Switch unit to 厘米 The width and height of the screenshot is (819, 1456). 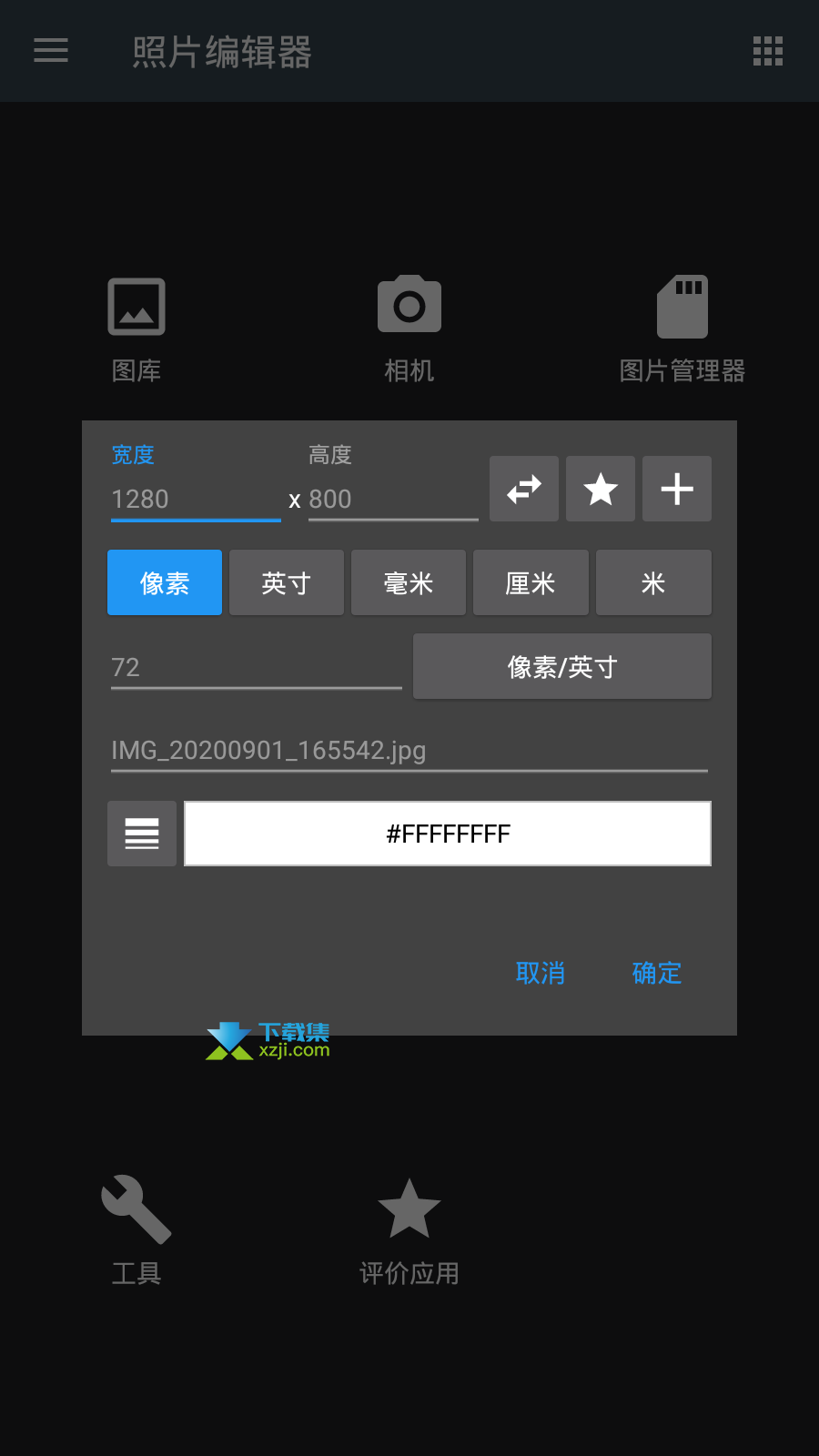(x=531, y=582)
